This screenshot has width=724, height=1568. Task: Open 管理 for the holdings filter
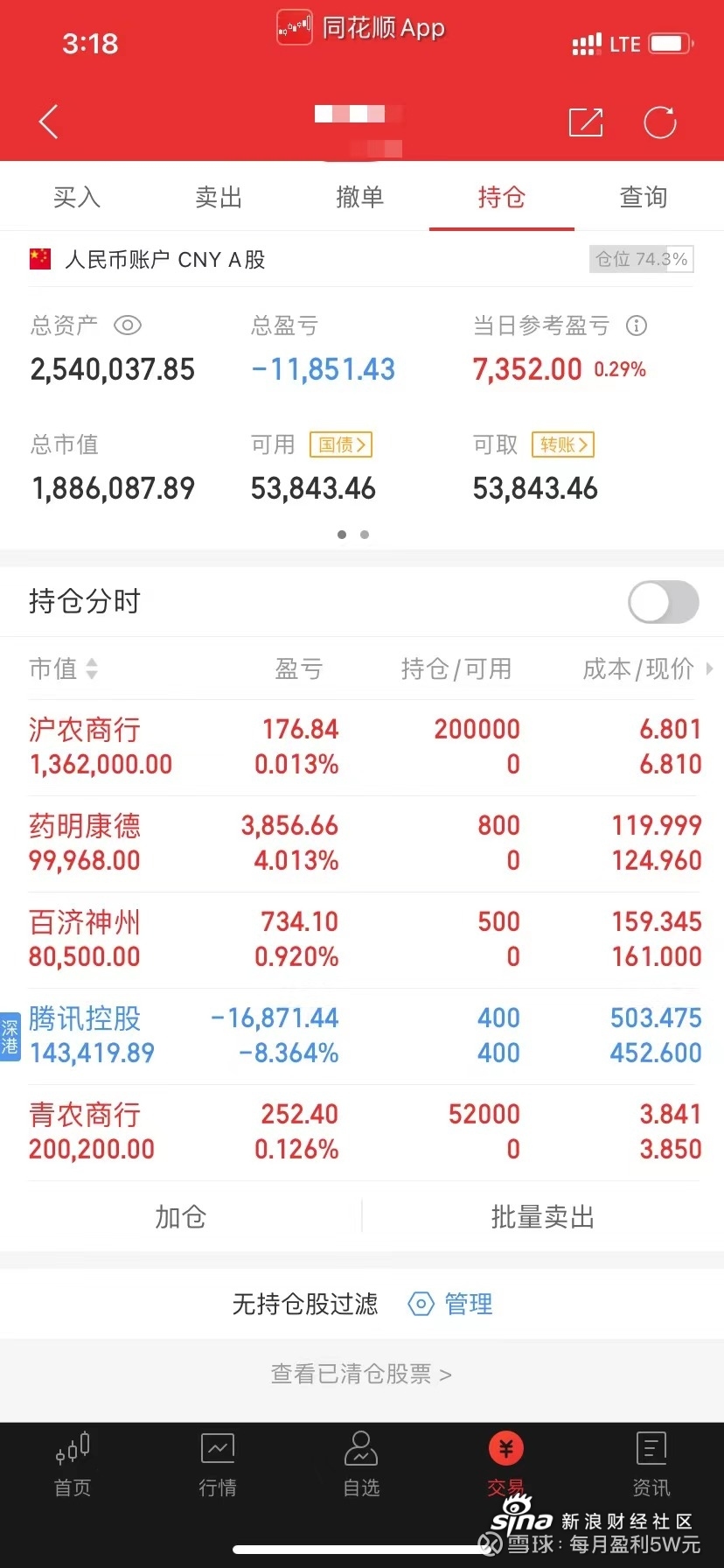[450, 1304]
